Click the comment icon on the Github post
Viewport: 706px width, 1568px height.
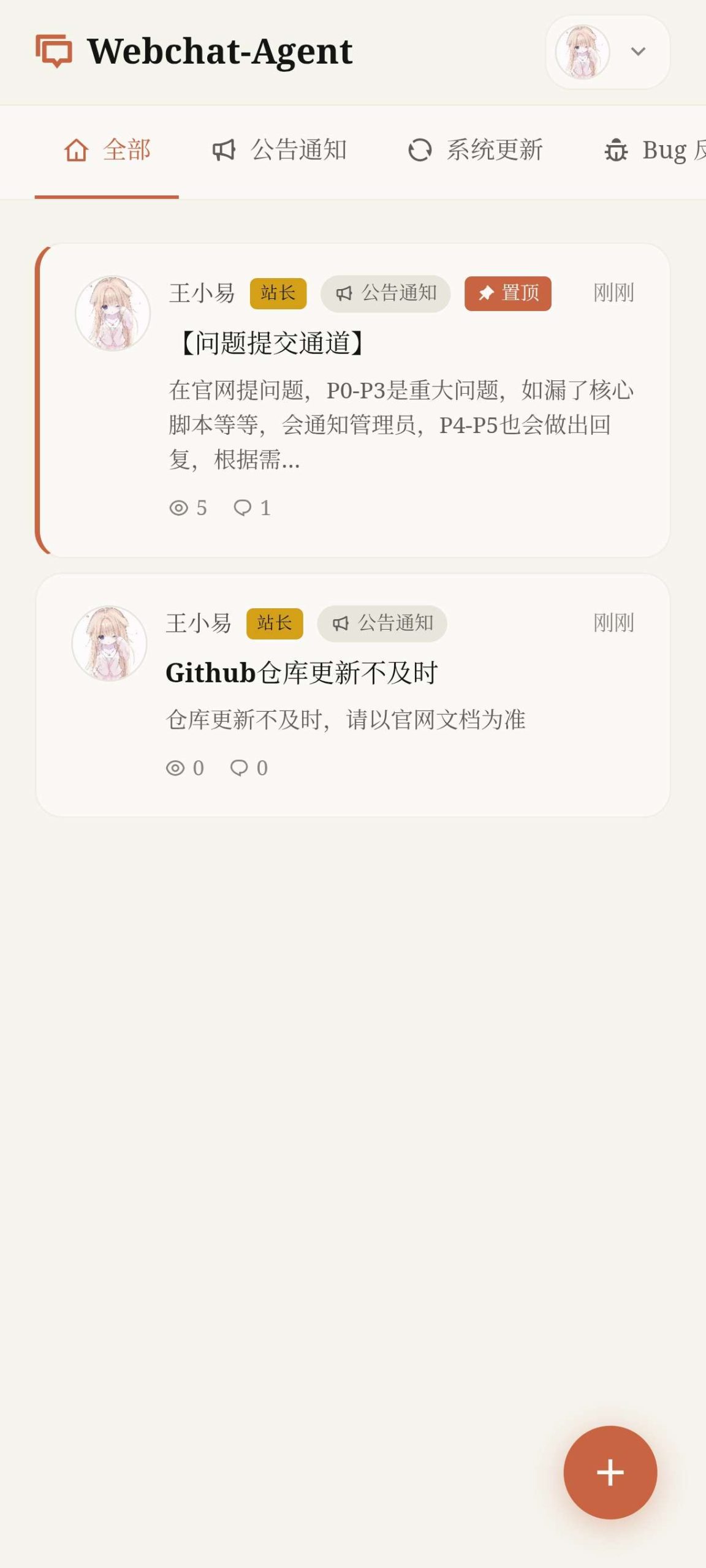239,768
